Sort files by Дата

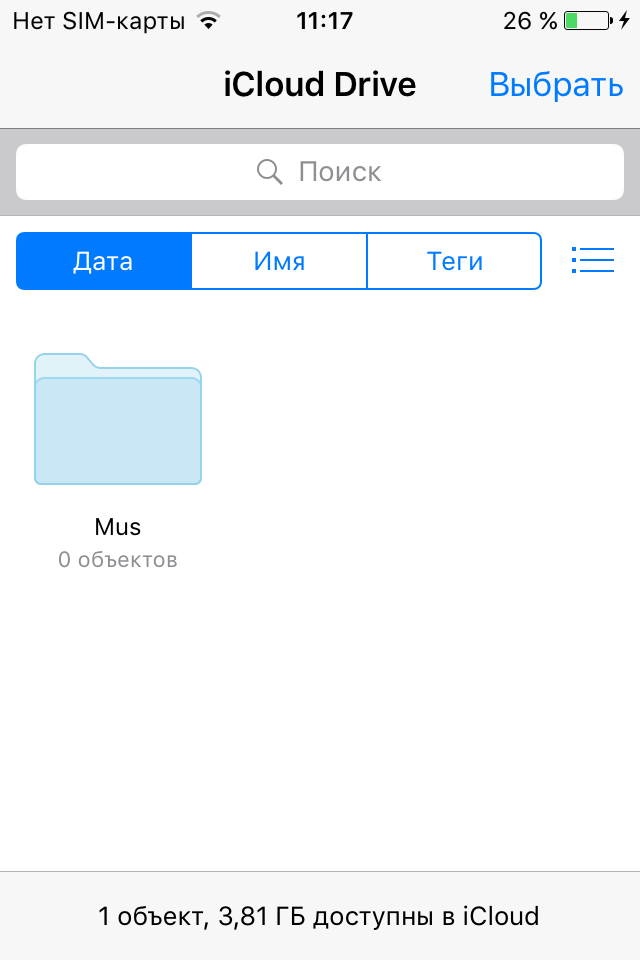point(104,262)
